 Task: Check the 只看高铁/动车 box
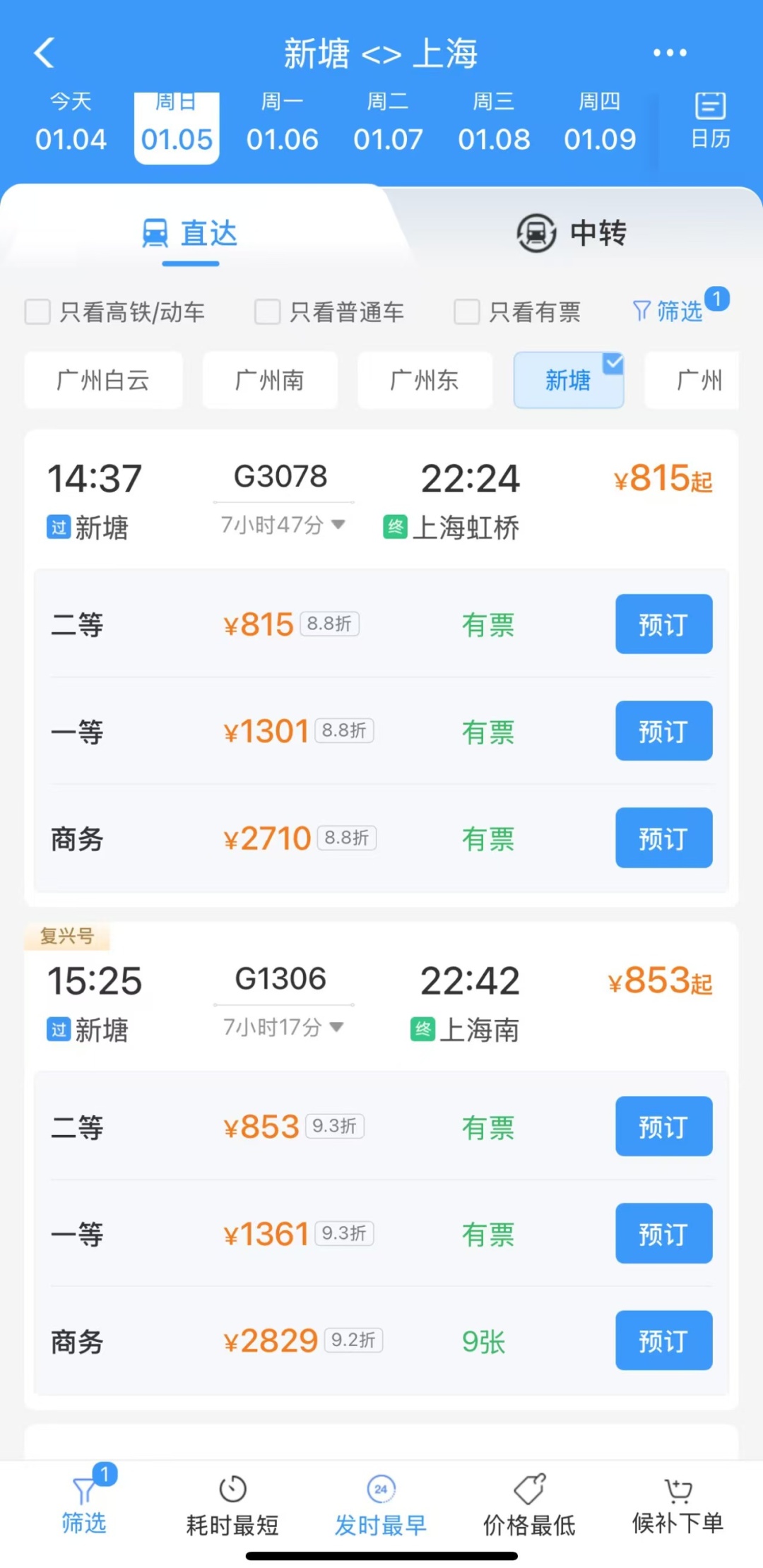coord(38,311)
